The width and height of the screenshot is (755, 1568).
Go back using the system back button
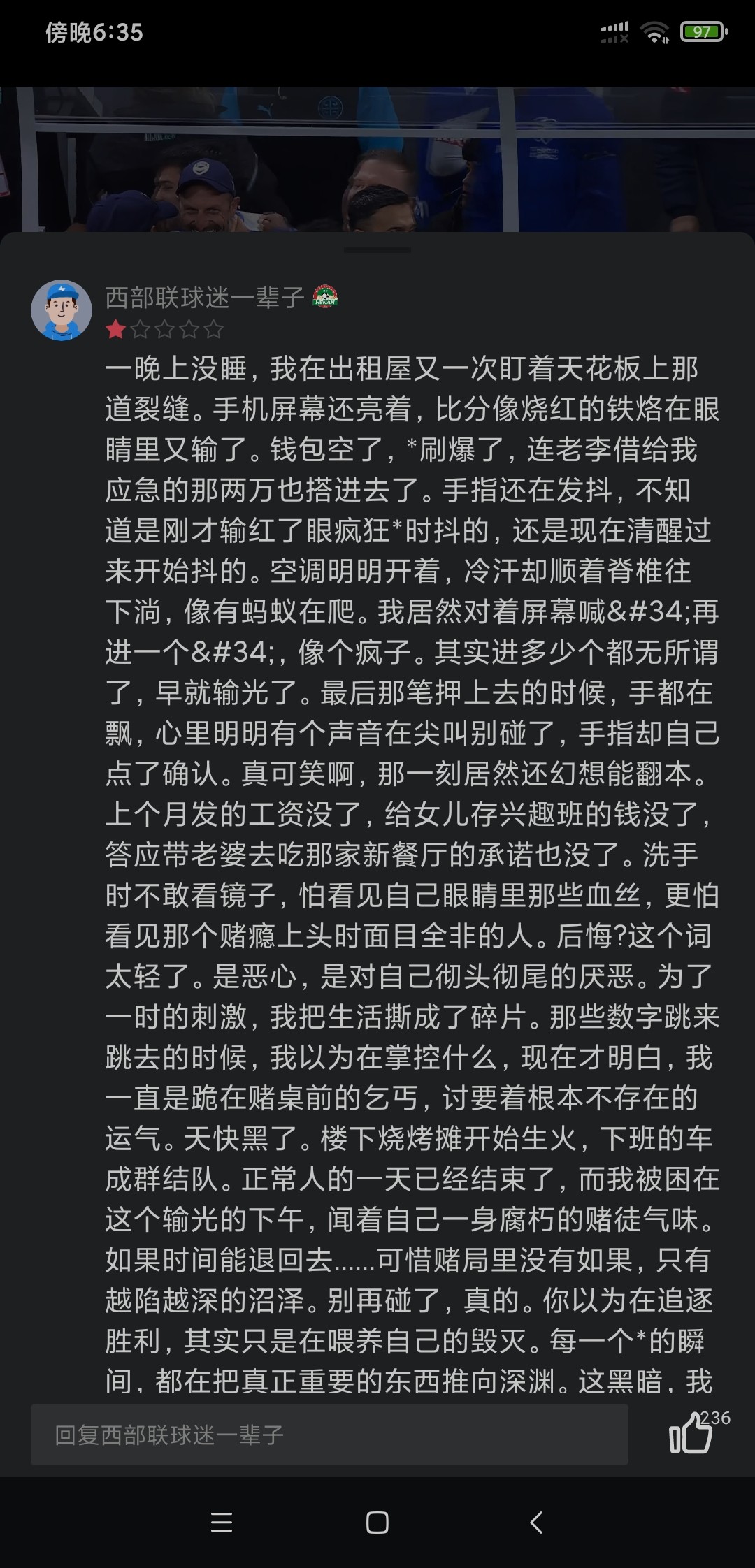(x=536, y=1522)
